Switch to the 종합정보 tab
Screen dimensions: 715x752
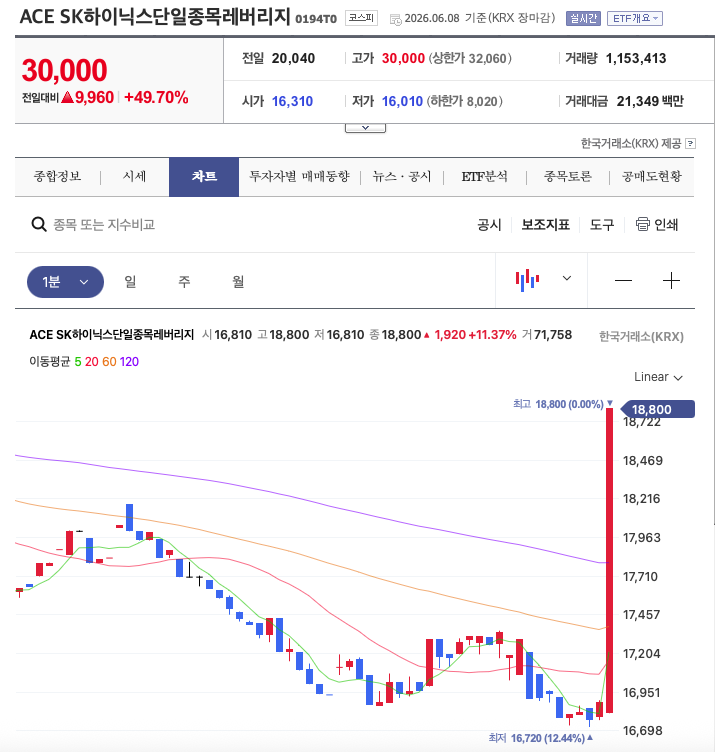click(58, 176)
